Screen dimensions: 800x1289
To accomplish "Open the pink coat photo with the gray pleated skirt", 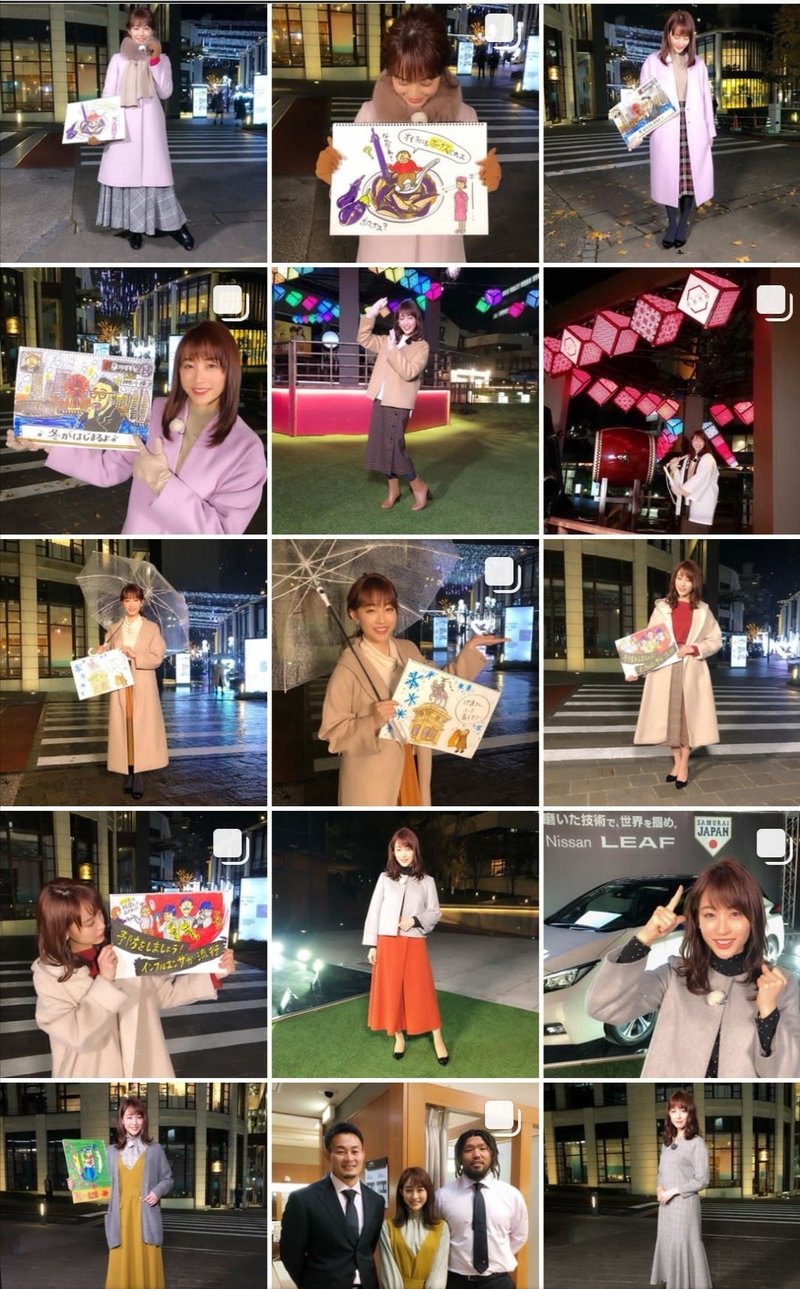I will [x=133, y=133].
